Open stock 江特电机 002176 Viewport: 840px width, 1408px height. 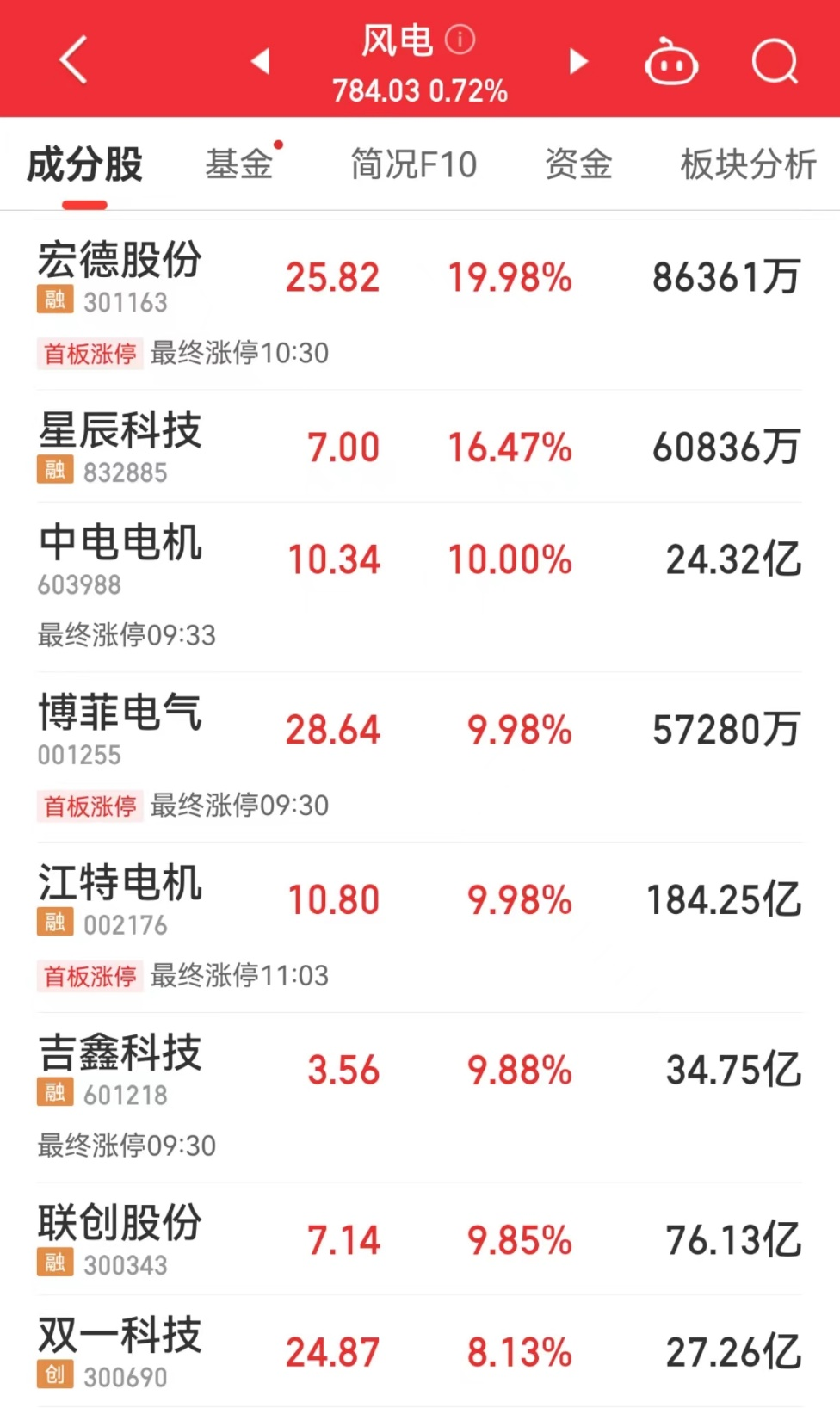pos(420,928)
